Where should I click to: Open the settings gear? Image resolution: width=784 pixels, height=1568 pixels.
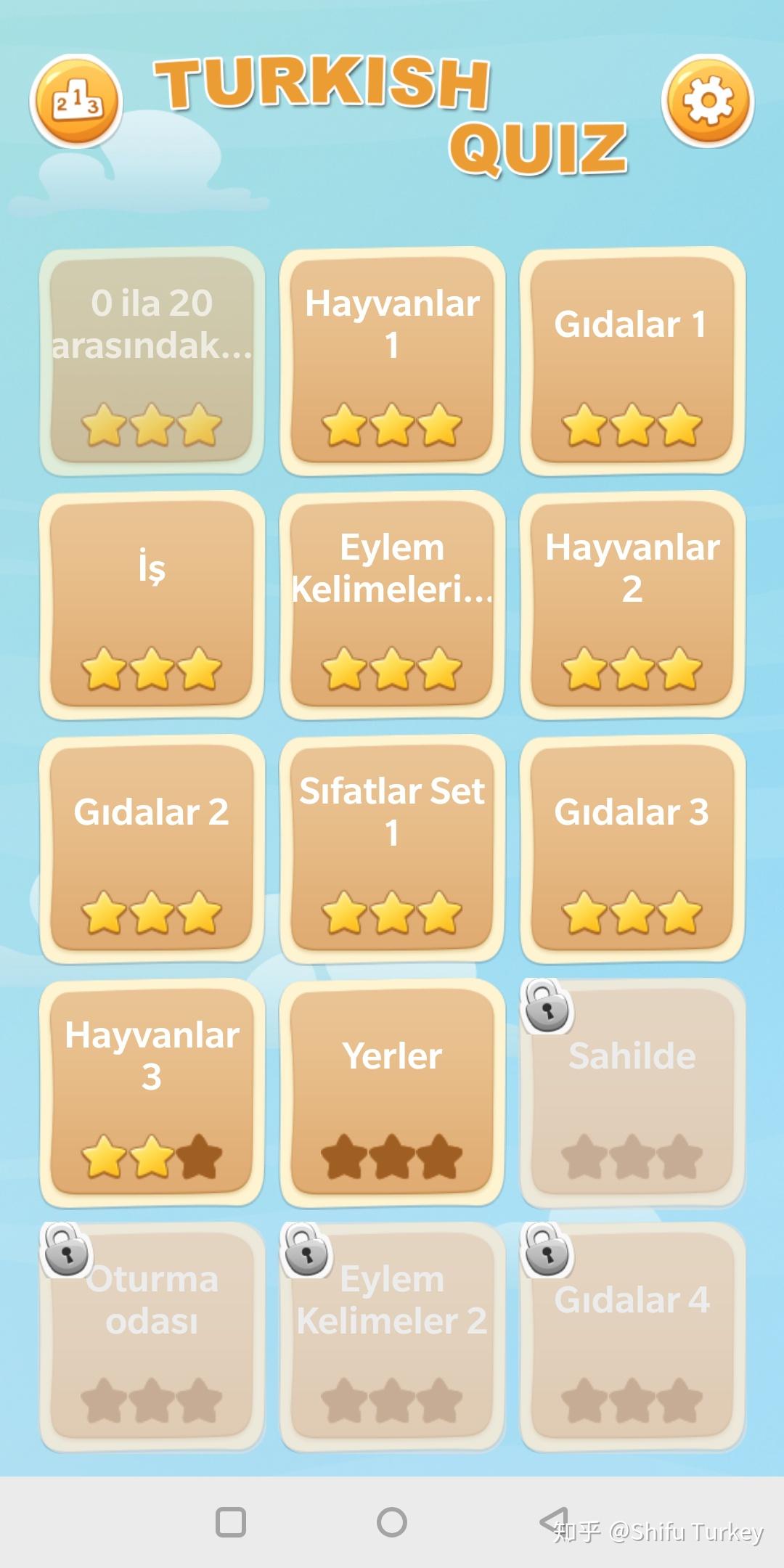pos(707,101)
